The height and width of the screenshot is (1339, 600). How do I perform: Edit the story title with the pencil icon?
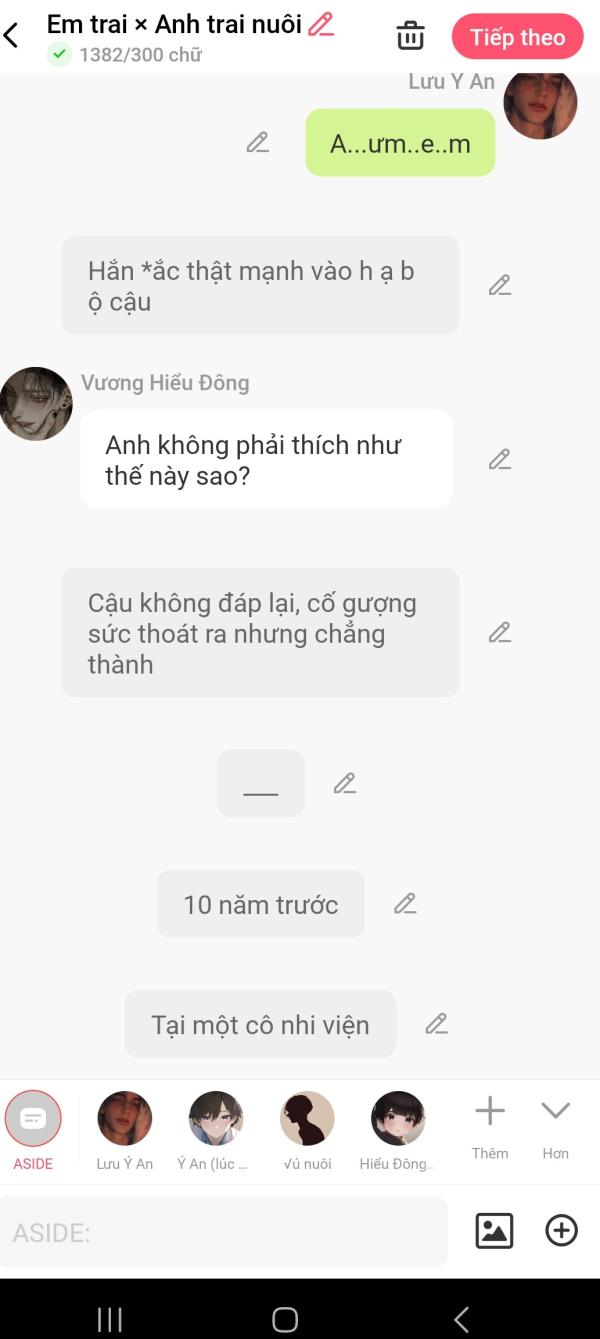pos(321,24)
